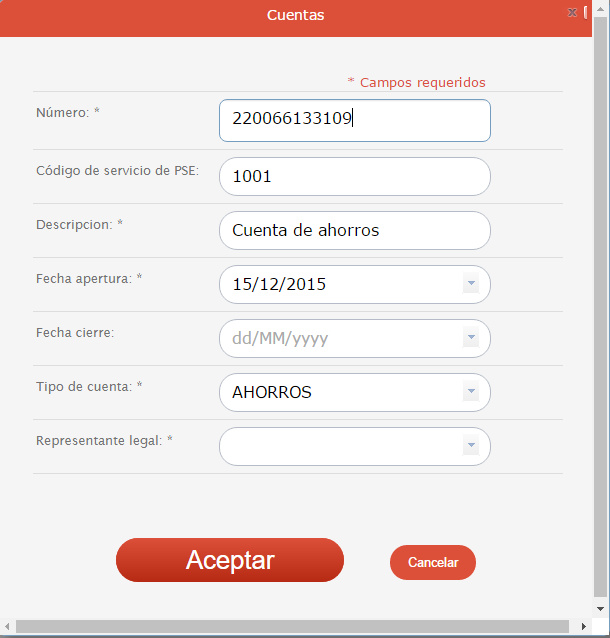Open the Fecha cierre date picker

pyautogui.click(x=471, y=338)
